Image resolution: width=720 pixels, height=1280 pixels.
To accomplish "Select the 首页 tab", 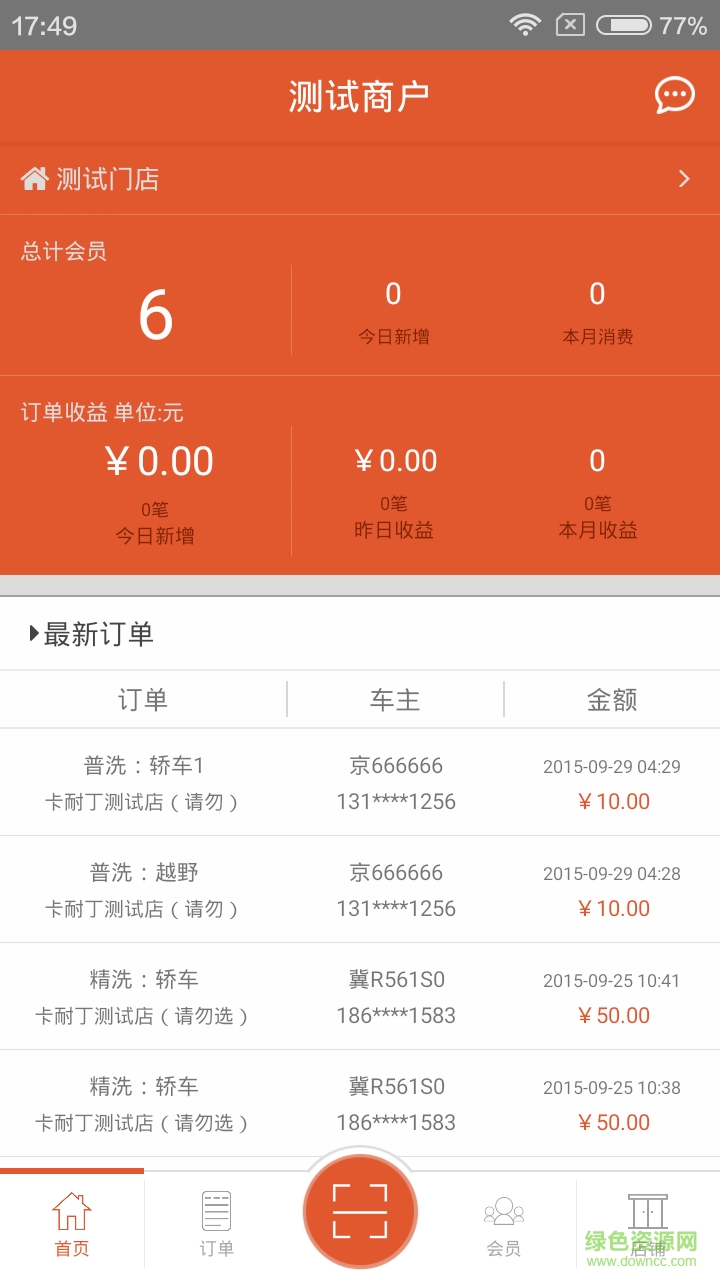I will tap(72, 1222).
